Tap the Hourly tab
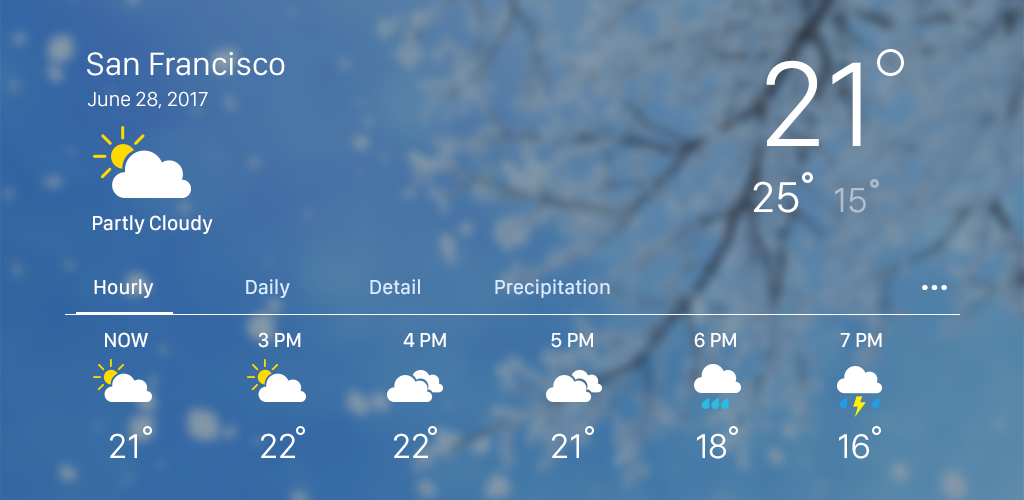 (123, 288)
